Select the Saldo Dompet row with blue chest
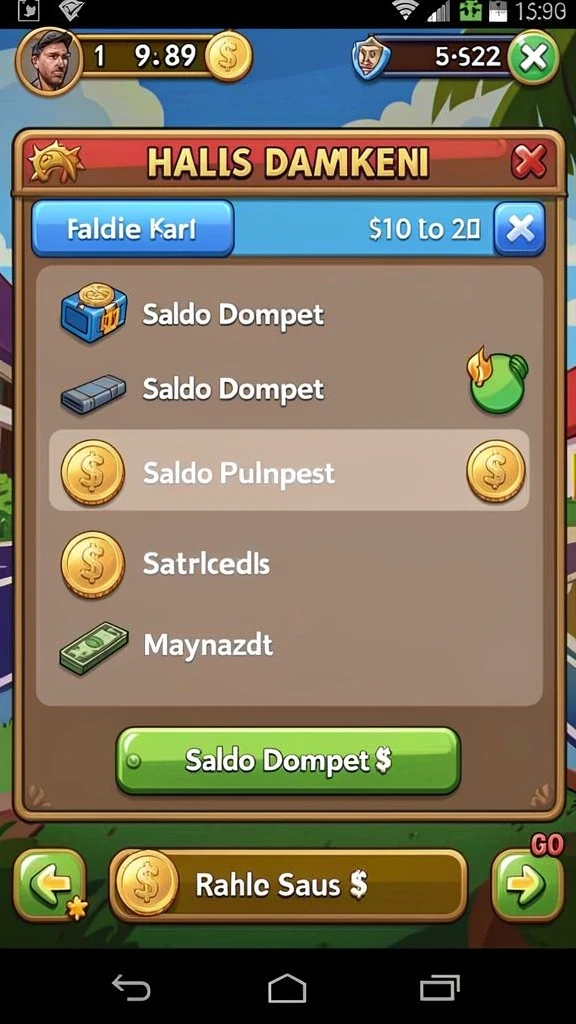This screenshot has width=576, height=1024. click(289, 314)
